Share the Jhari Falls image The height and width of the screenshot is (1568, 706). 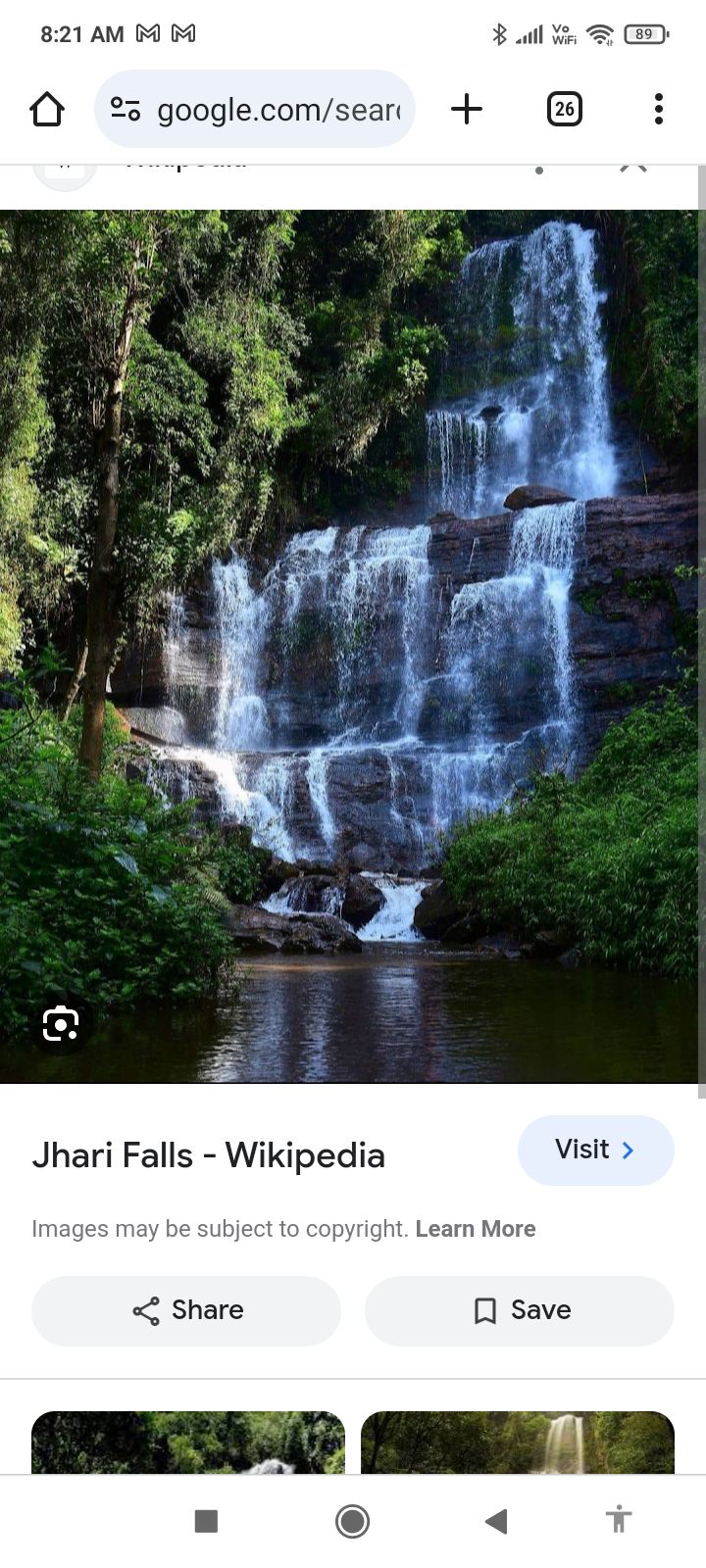pyautogui.click(x=186, y=1310)
